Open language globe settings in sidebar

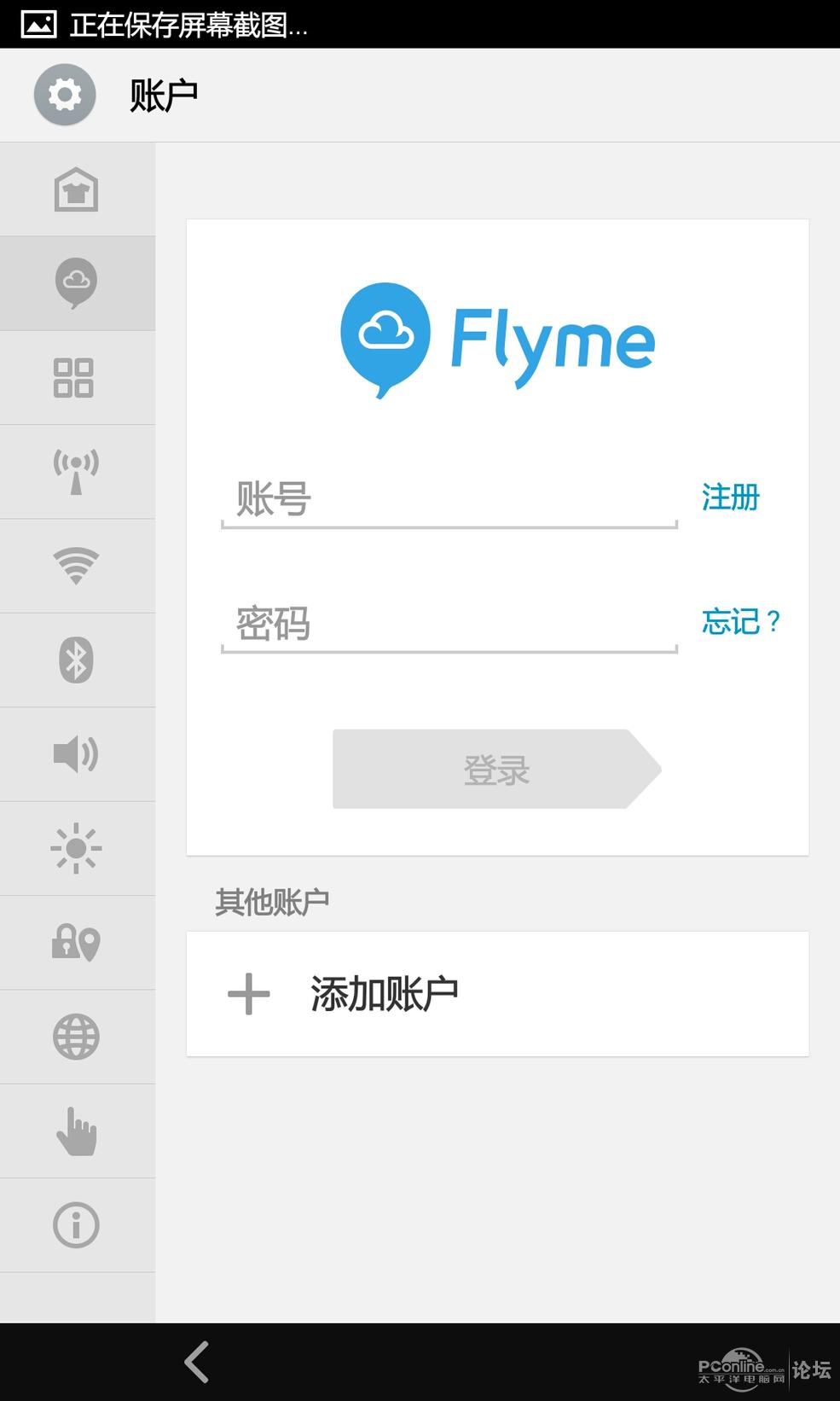[x=76, y=1037]
